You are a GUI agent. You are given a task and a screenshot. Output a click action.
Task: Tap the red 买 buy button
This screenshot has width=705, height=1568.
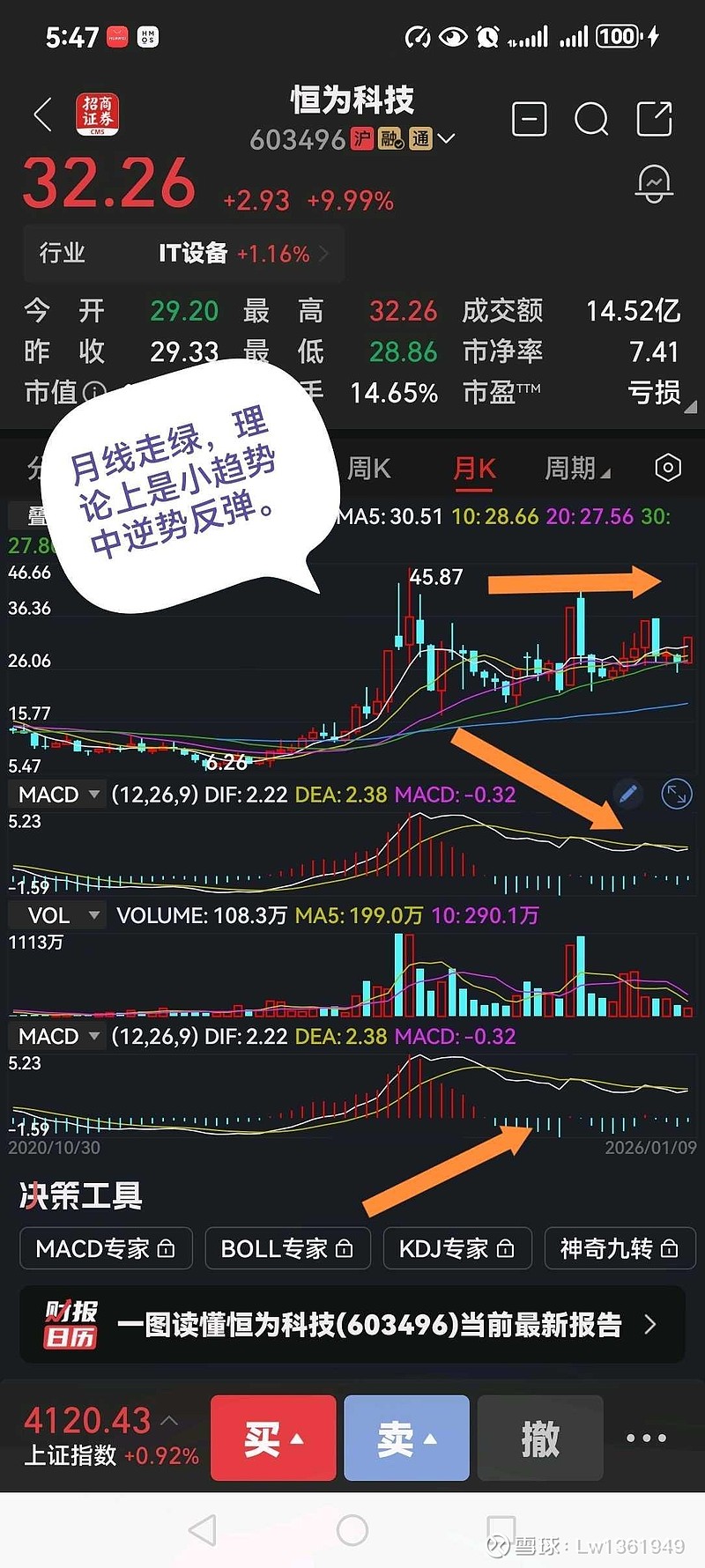pyautogui.click(x=273, y=1438)
